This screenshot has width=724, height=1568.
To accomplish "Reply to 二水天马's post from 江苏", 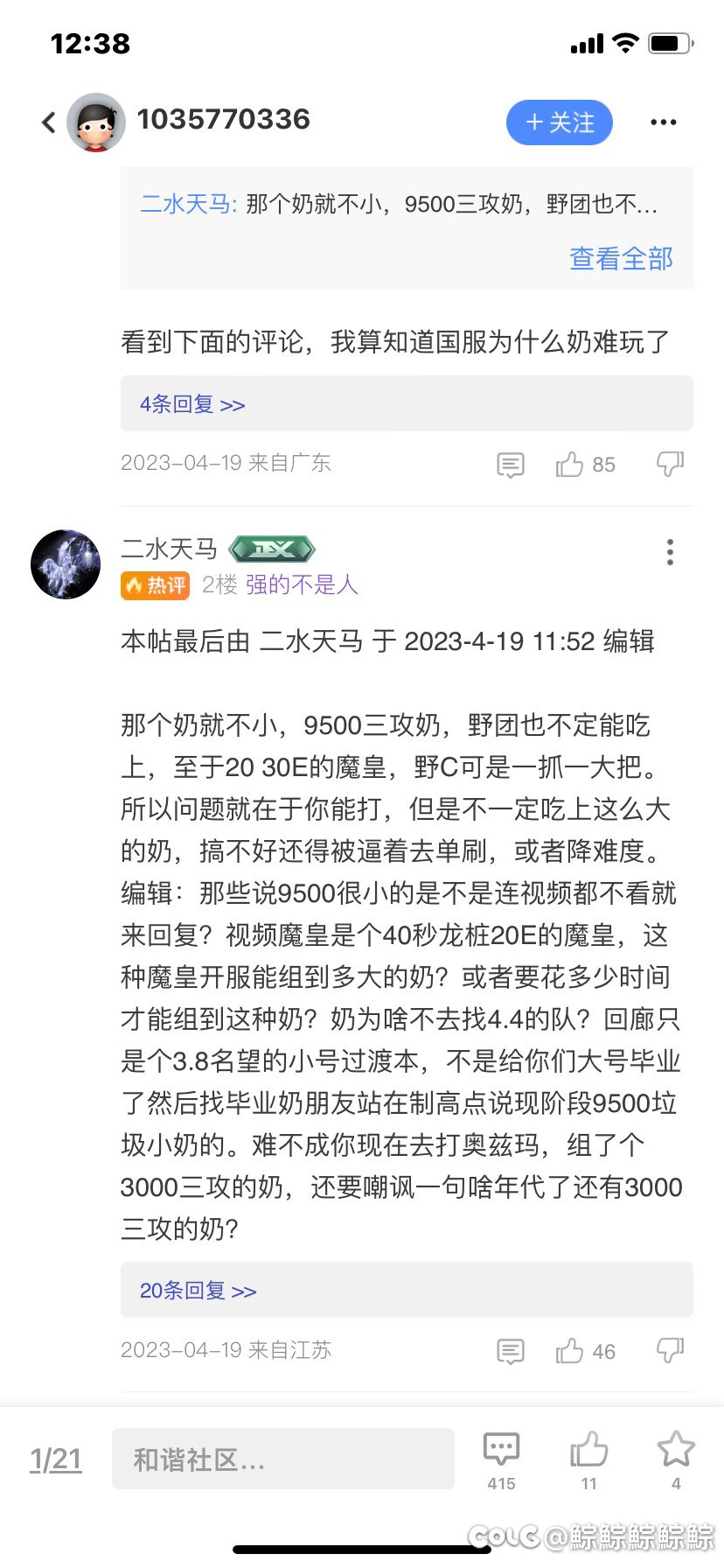I will (511, 1351).
